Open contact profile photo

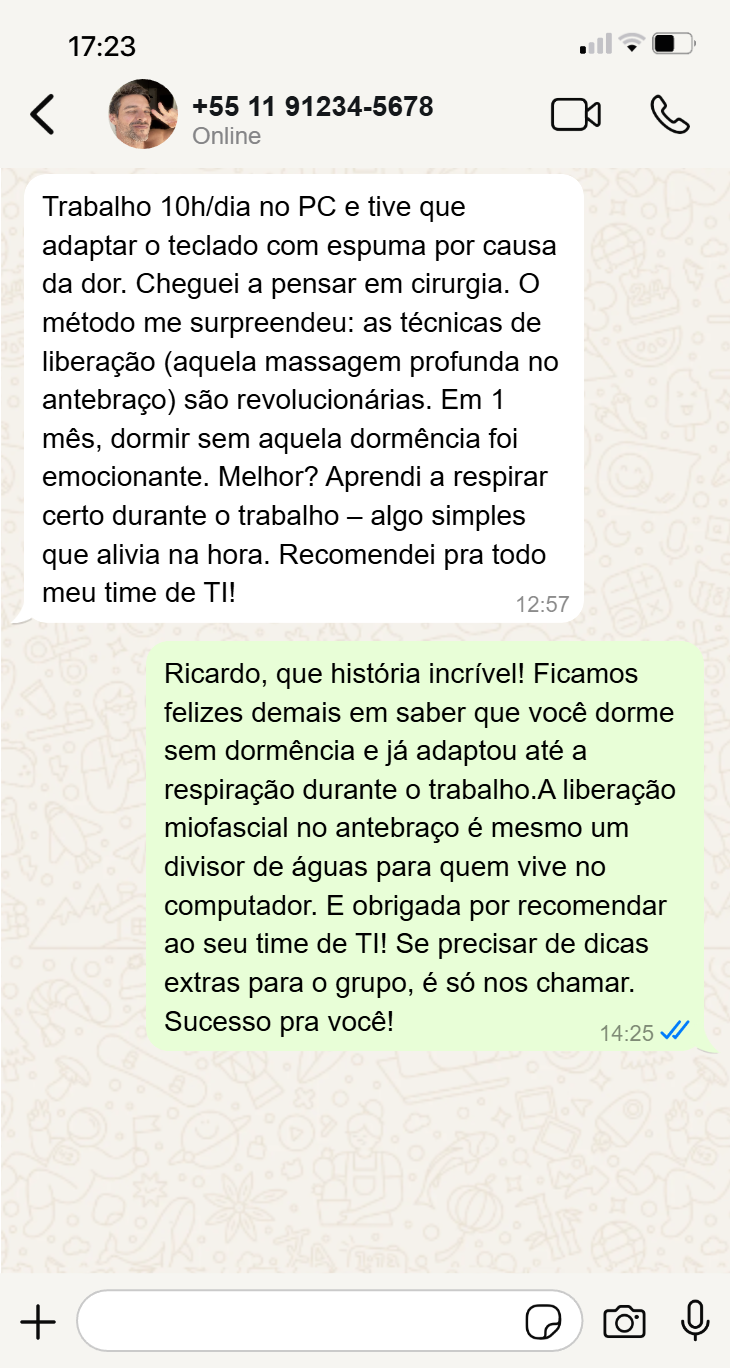pos(142,115)
